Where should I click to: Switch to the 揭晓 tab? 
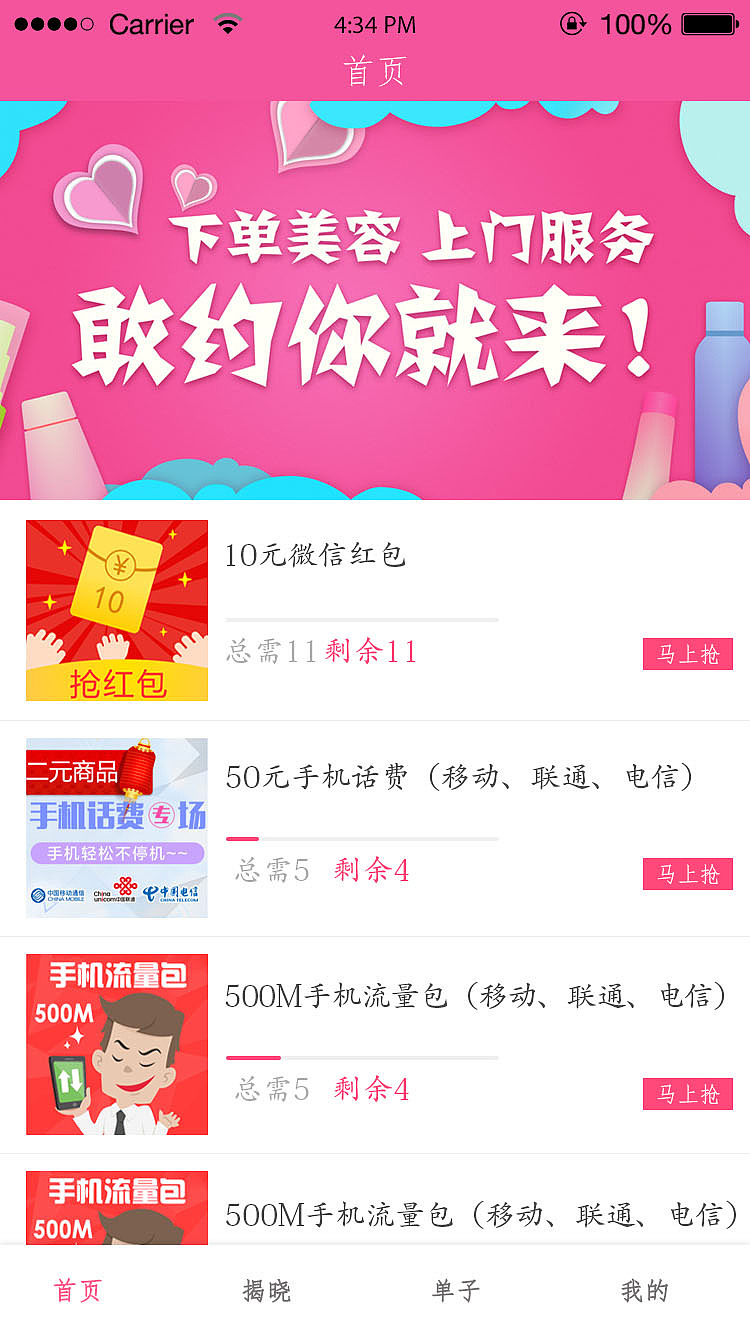coord(264,1290)
